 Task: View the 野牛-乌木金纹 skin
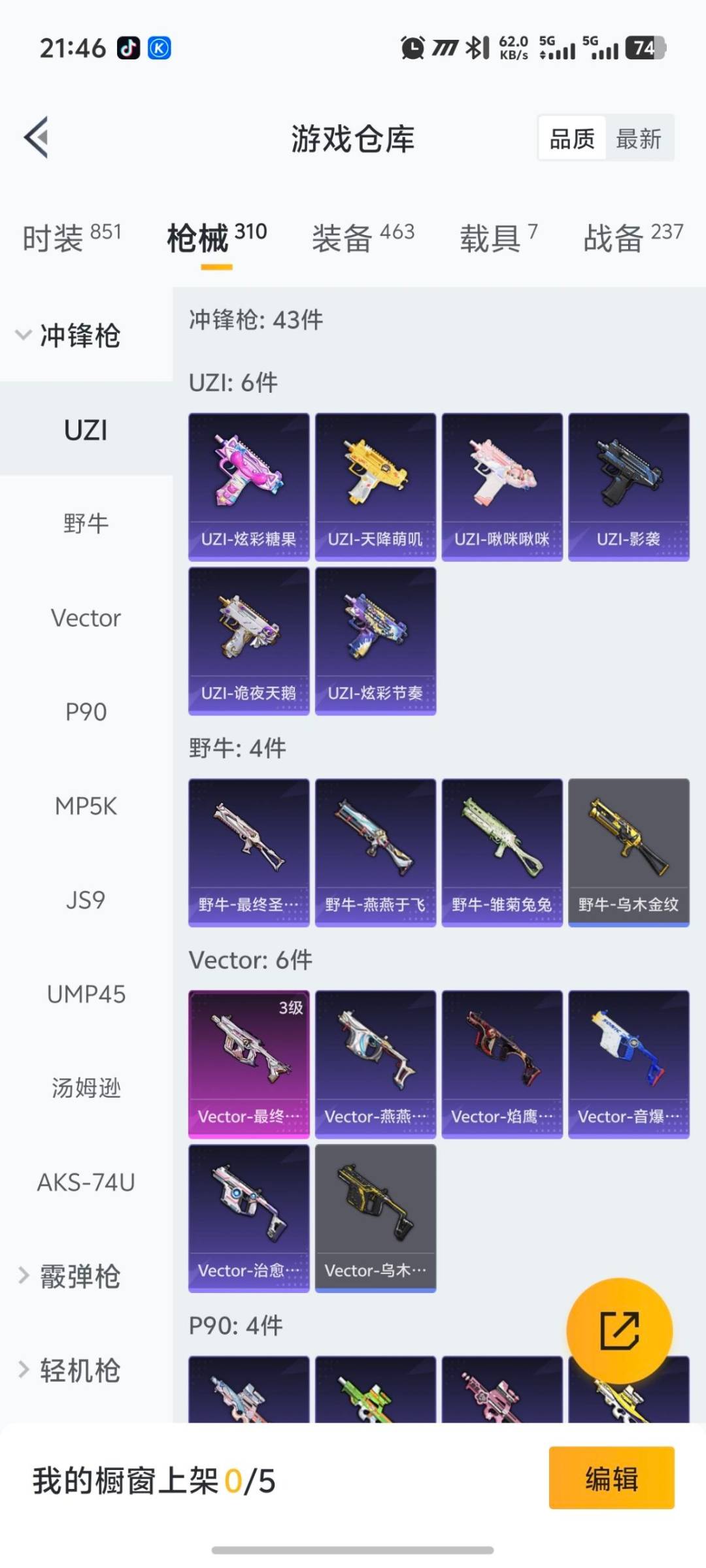click(628, 852)
